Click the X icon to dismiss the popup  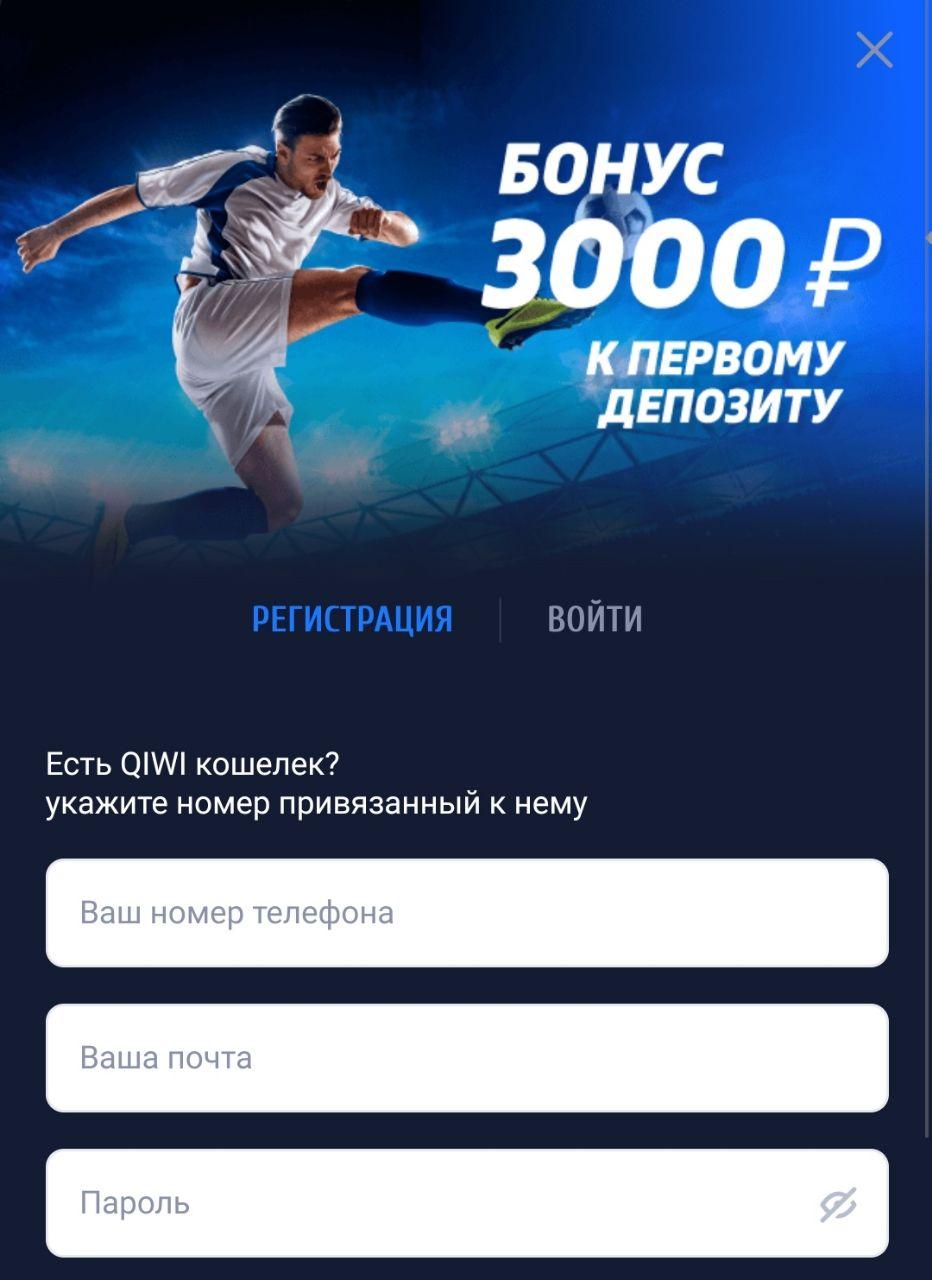(875, 51)
